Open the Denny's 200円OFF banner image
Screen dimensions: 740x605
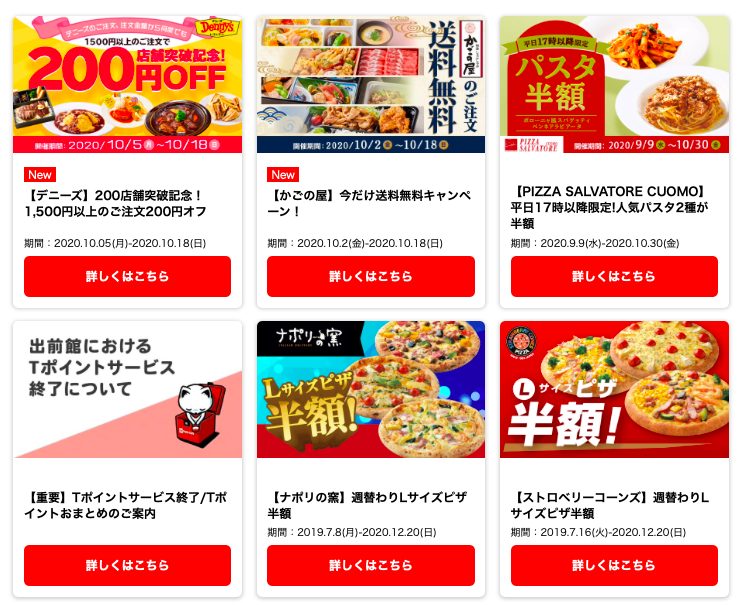127,84
